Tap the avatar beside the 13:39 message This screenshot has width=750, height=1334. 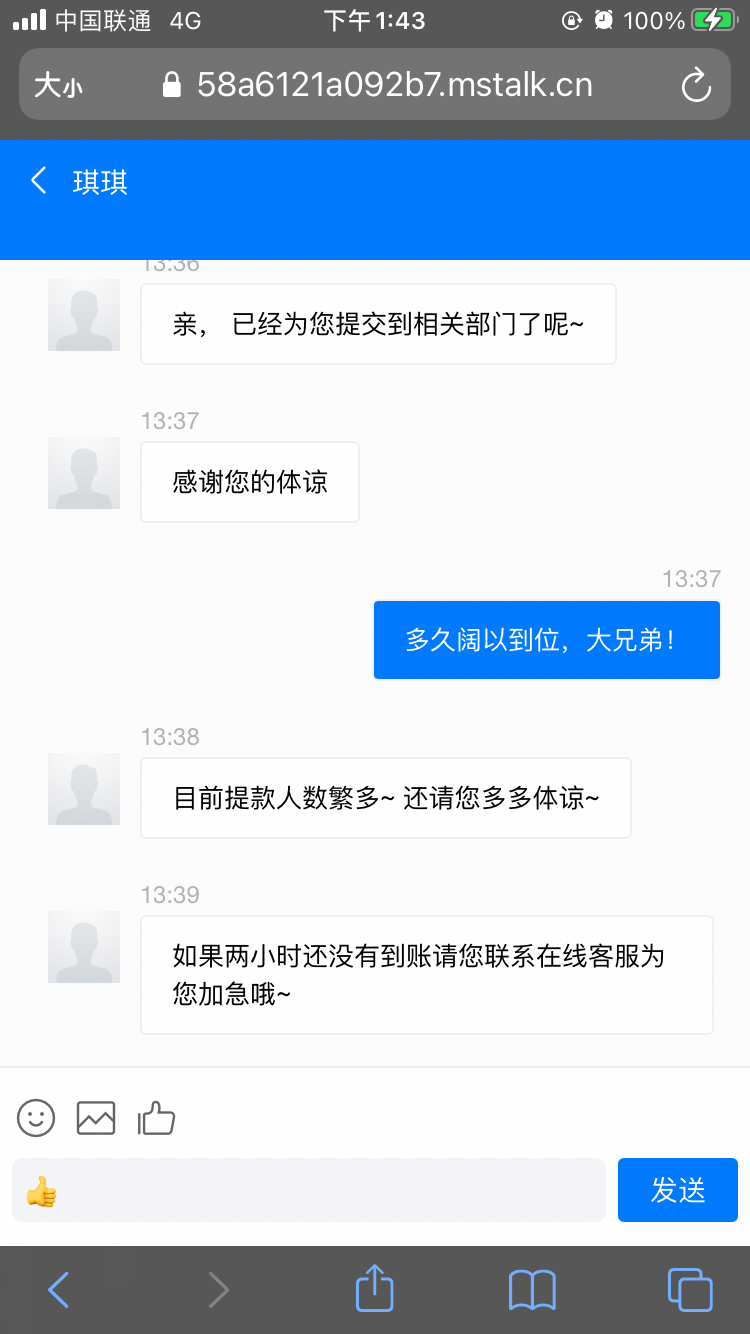tap(83, 946)
